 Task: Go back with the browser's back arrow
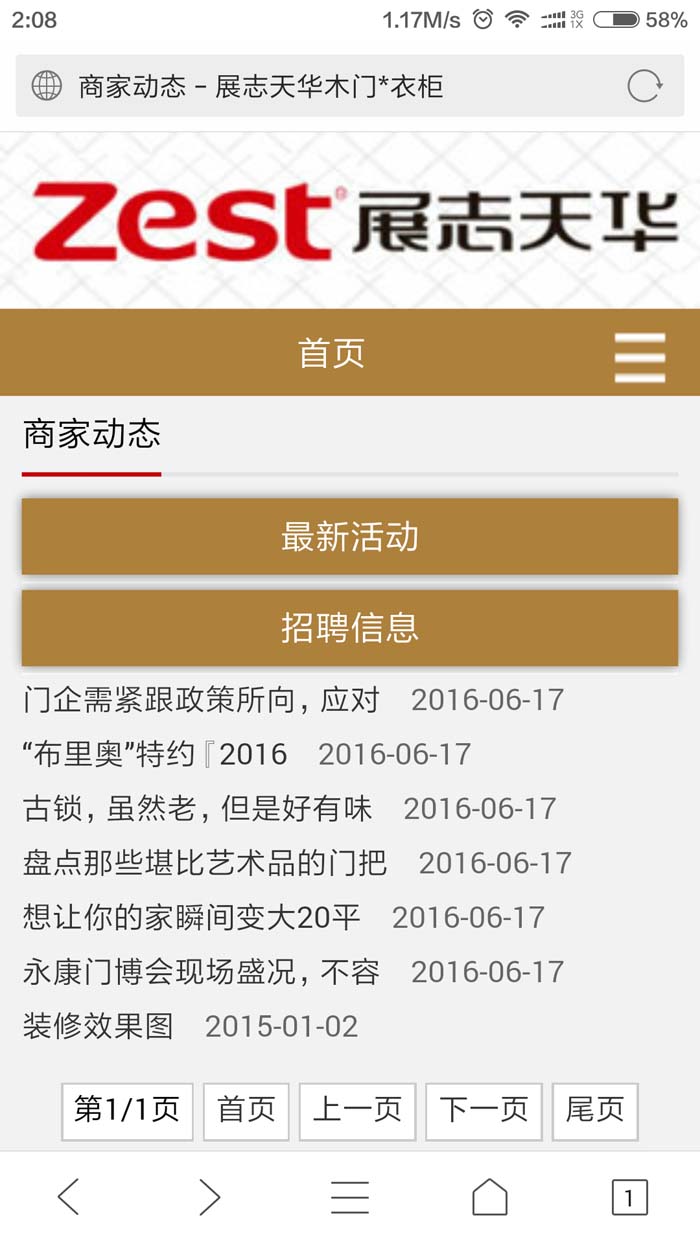(68, 1196)
